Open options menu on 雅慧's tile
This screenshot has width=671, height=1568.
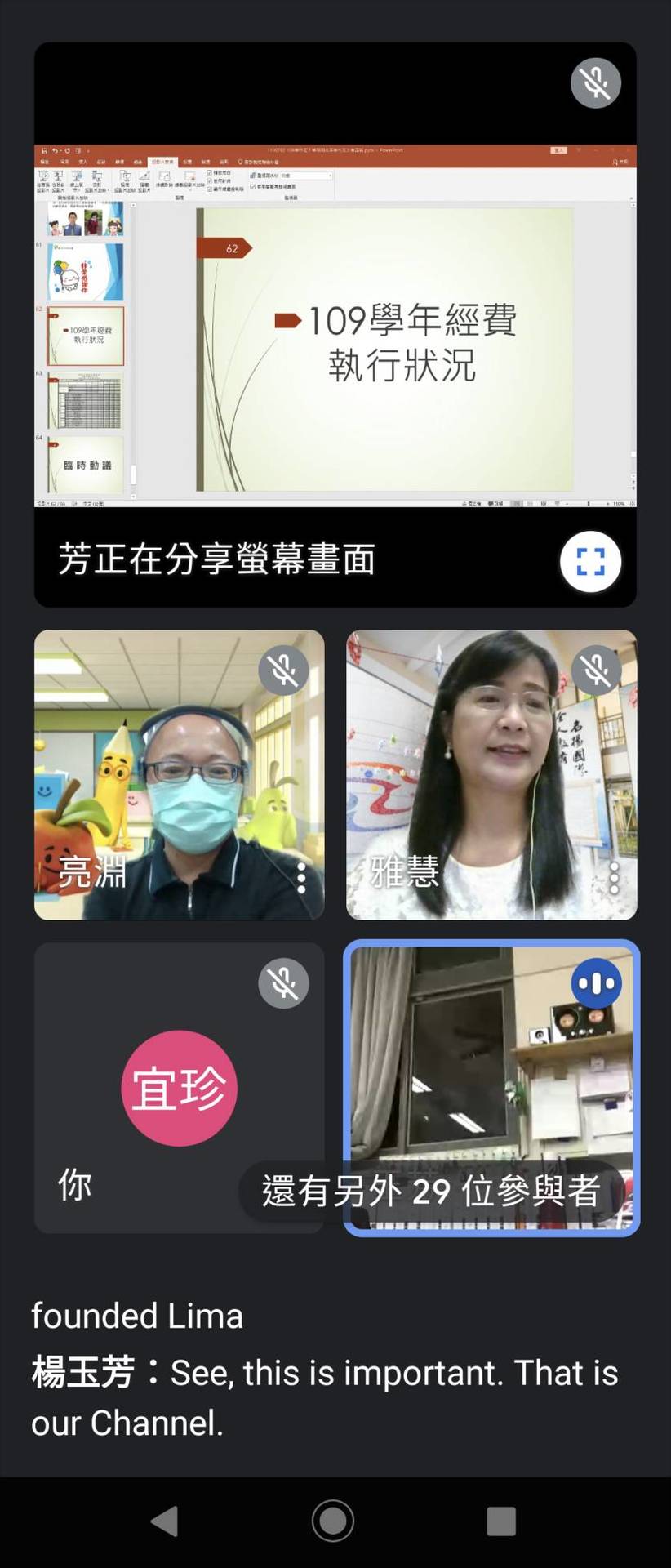[x=614, y=878]
